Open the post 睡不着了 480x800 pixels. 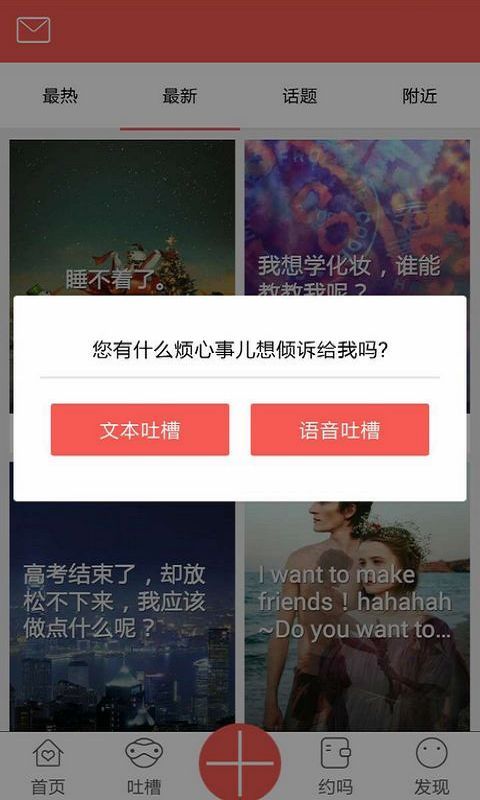(x=122, y=218)
